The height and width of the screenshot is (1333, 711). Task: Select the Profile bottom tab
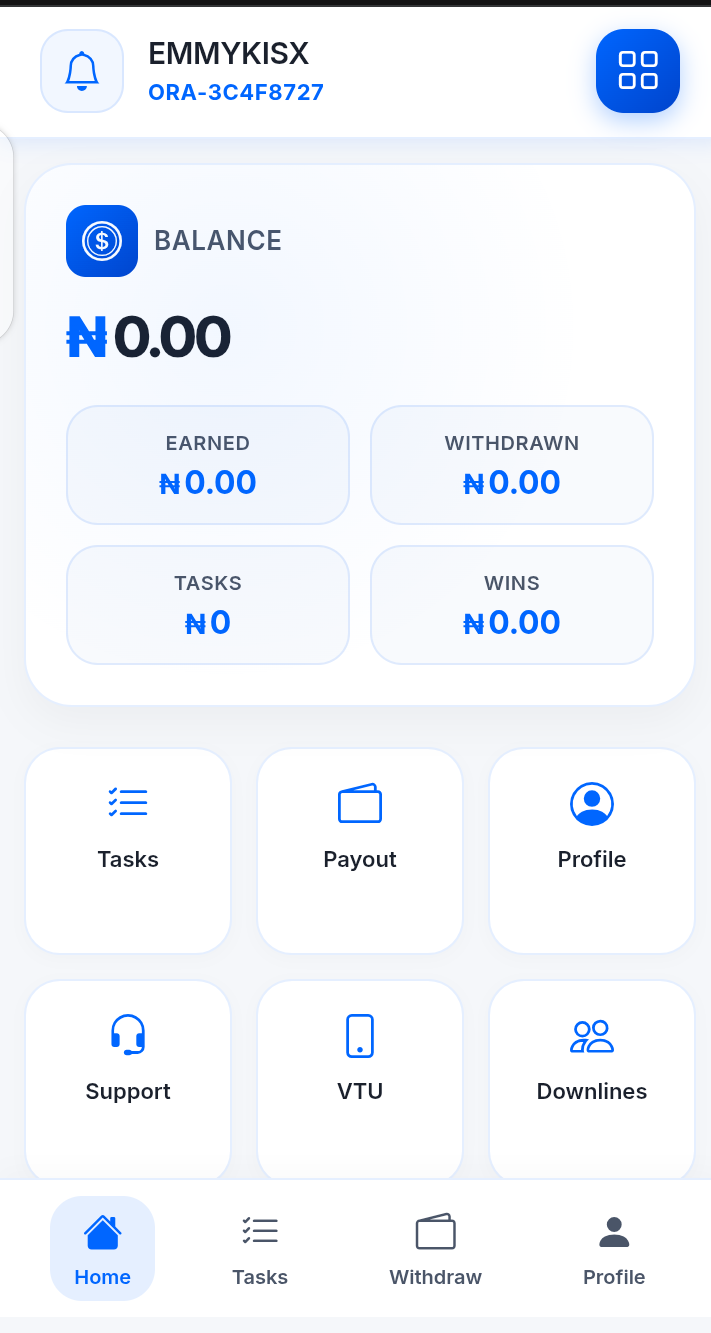[x=614, y=1248]
